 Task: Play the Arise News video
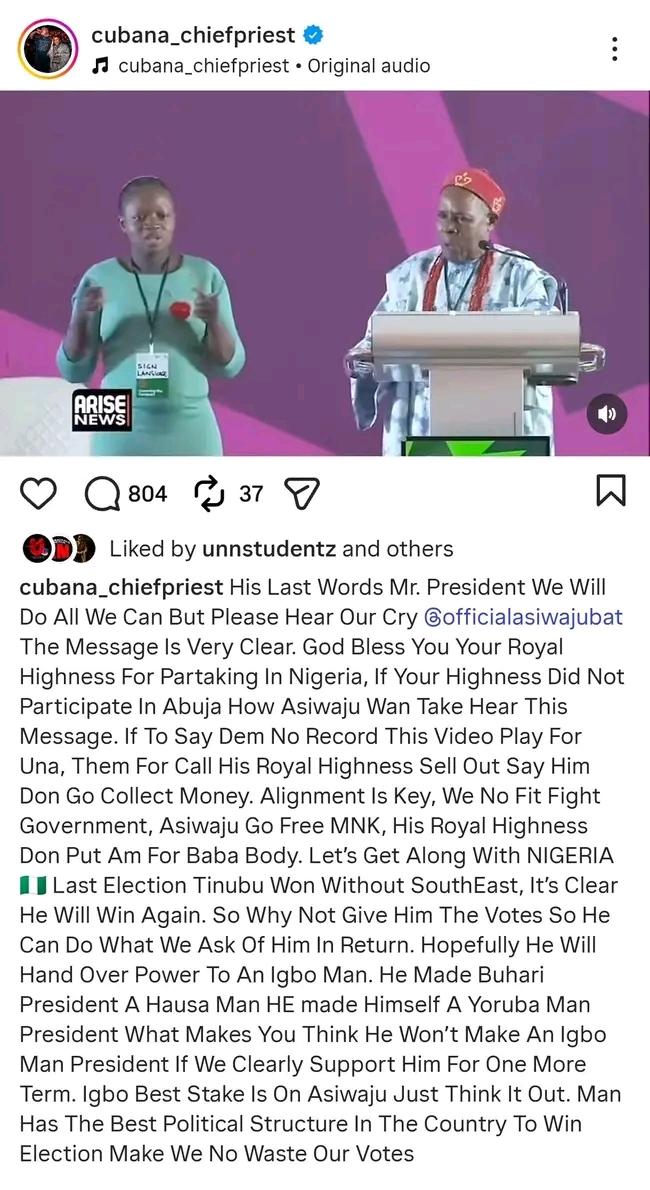click(325, 273)
